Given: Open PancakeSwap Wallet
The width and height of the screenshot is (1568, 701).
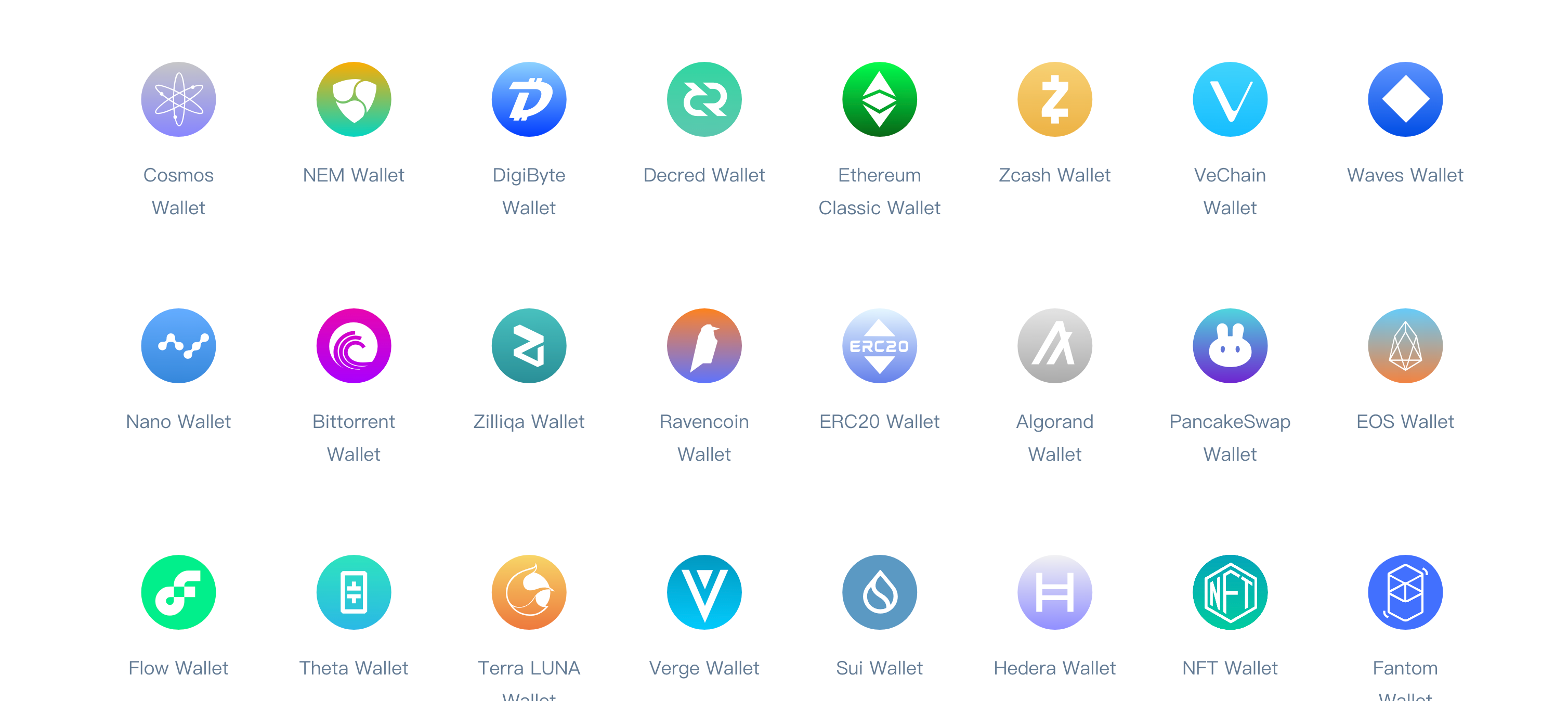Looking at the screenshot, I should (x=1230, y=346).
